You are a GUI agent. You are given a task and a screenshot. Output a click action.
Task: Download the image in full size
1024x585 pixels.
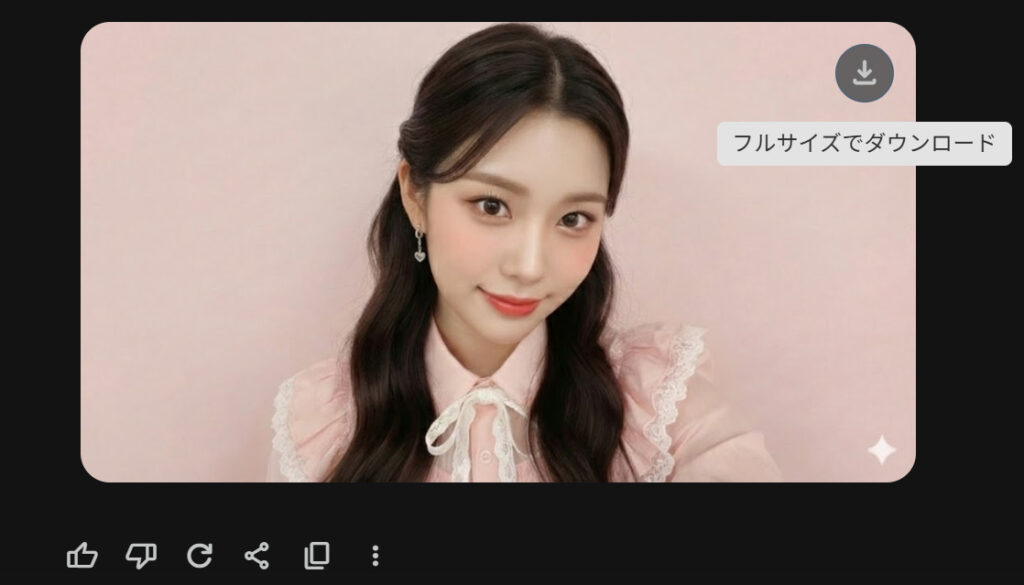coord(864,73)
